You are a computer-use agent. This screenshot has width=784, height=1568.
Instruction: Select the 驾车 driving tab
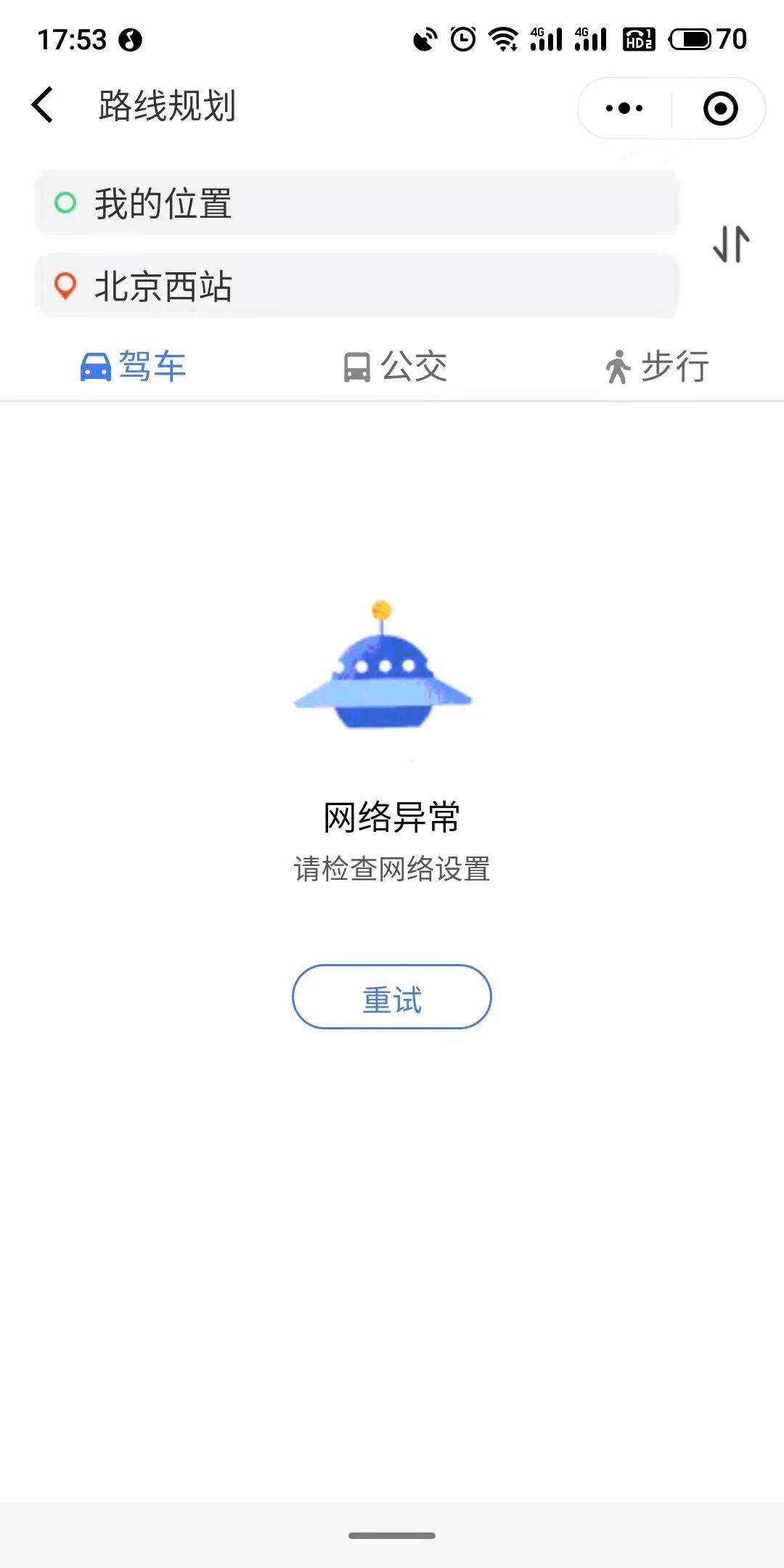coord(133,366)
